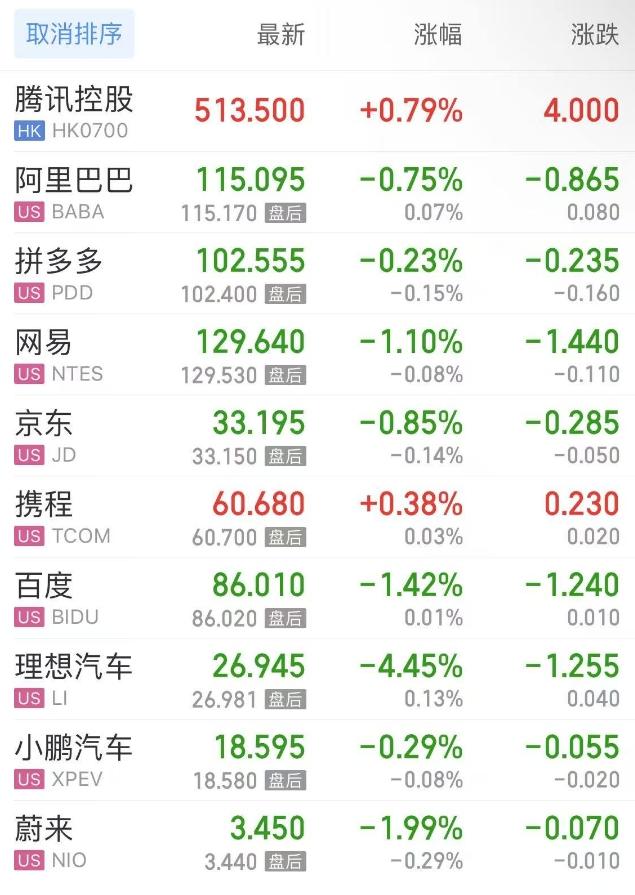This screenshot has height=895, width=635.
Task: Sort by the 最新 column header
Action: [280, 34]
